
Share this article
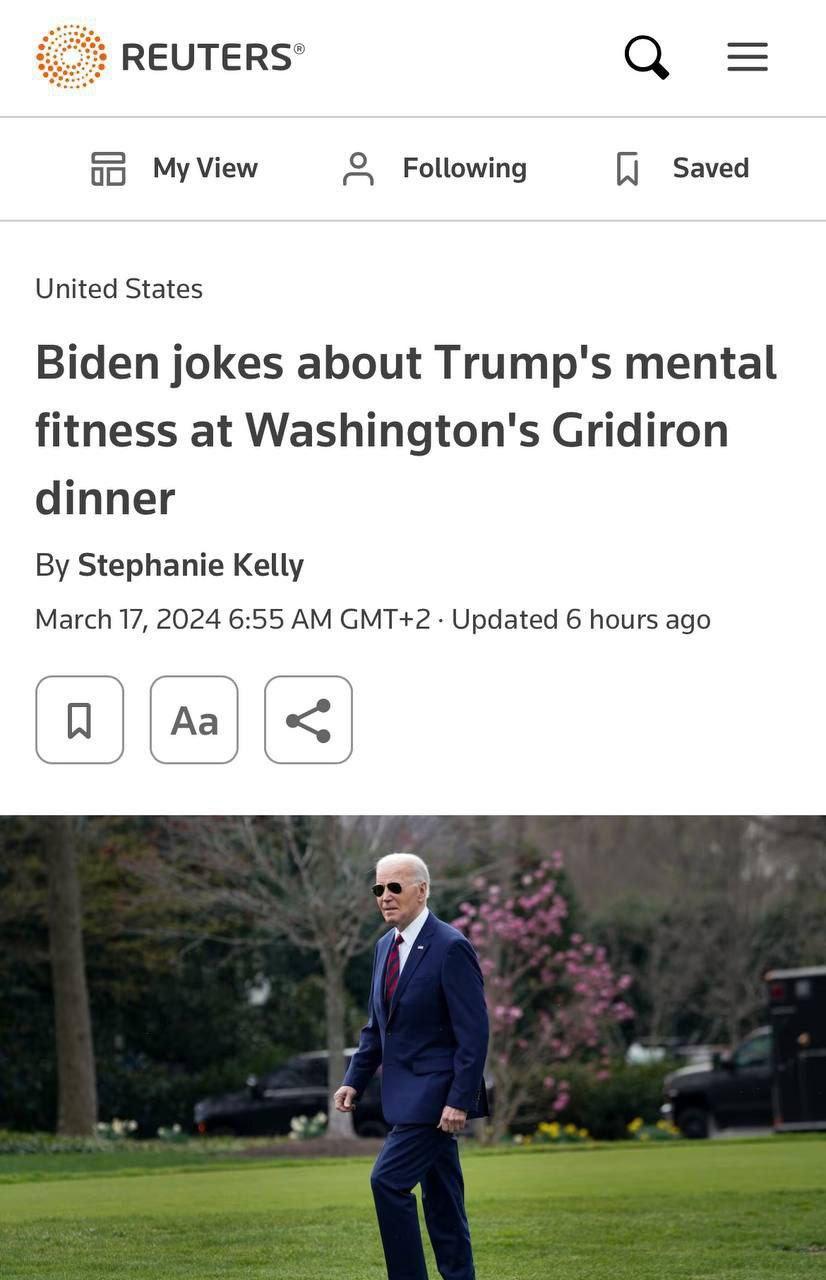(x=308, y=720)
